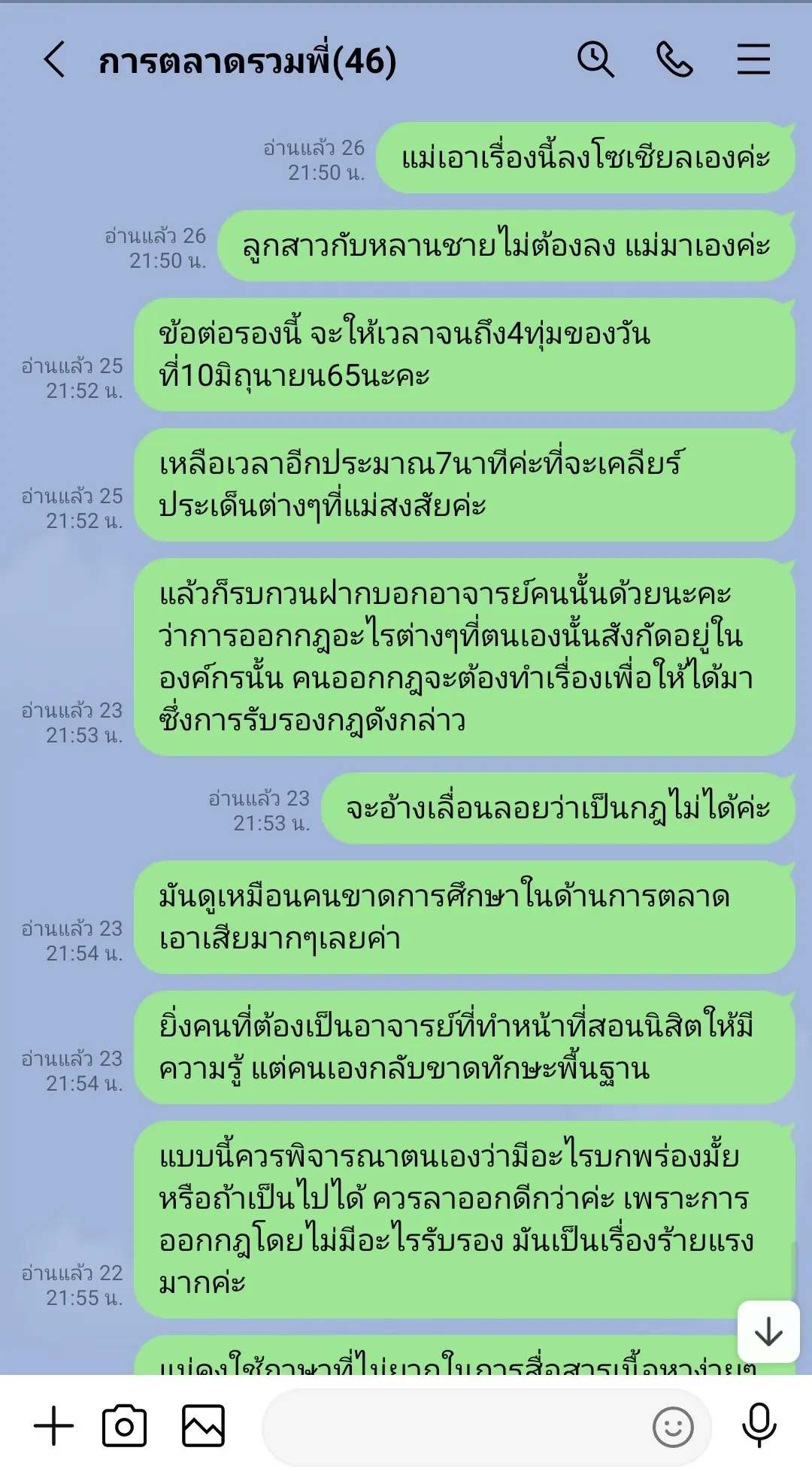Start a group voice call
The width and height of the screenshot is (812, 1472).
pos(674,59)
